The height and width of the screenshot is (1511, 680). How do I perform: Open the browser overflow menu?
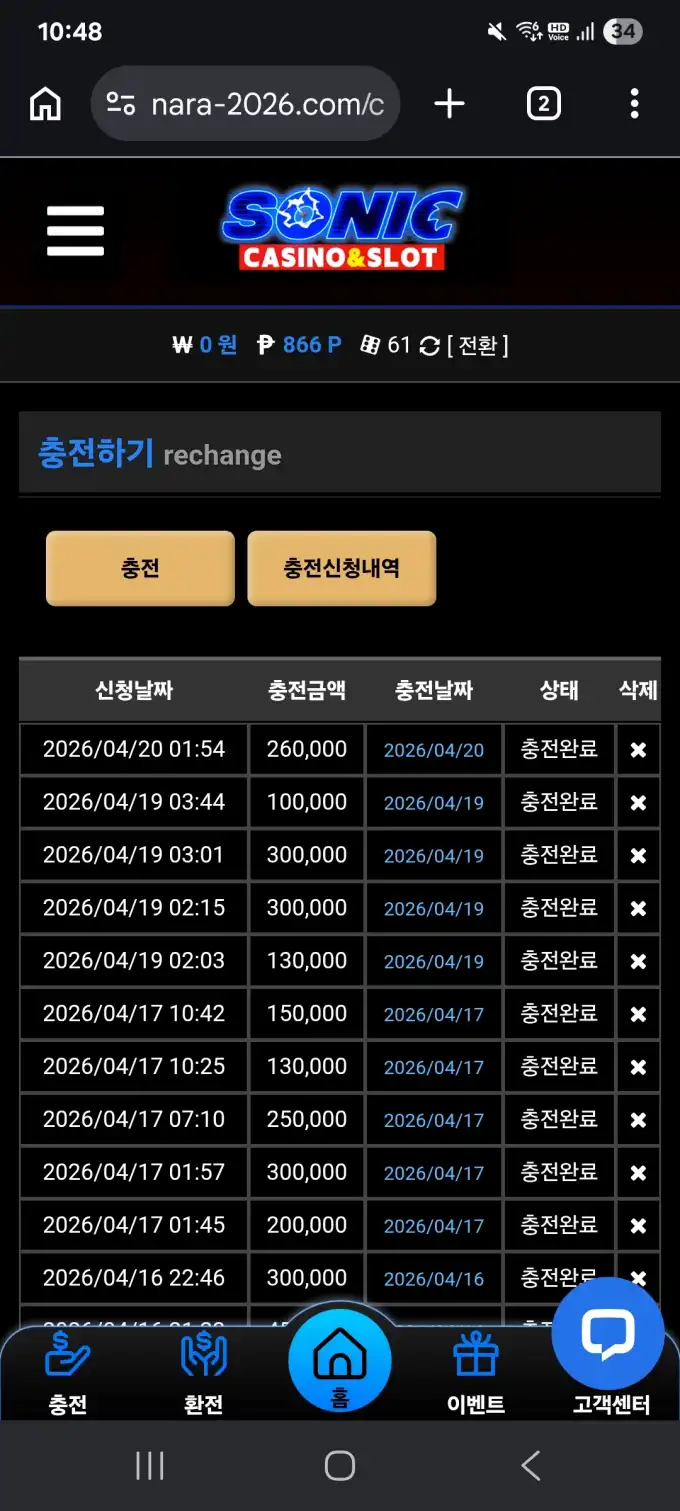click(x=634, y=104)
